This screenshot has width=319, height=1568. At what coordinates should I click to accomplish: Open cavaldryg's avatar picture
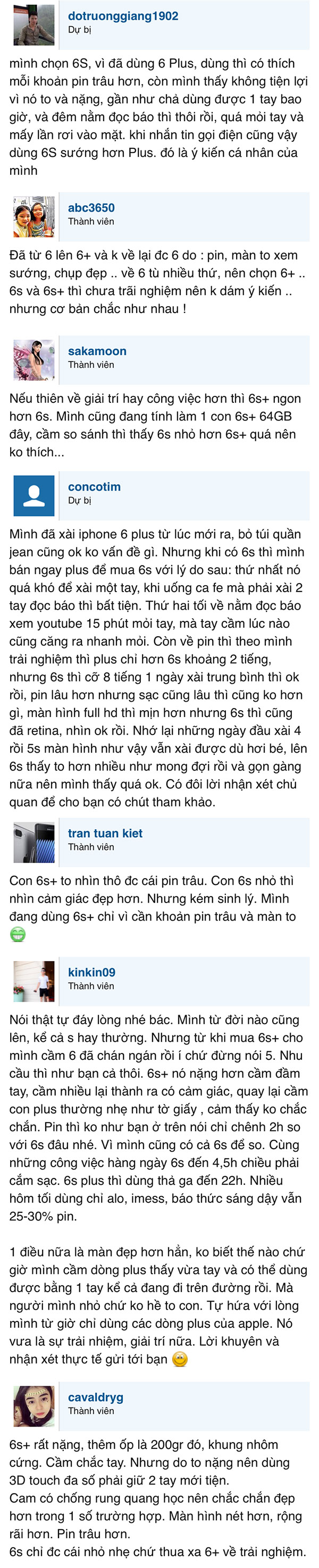point(34,1407)
